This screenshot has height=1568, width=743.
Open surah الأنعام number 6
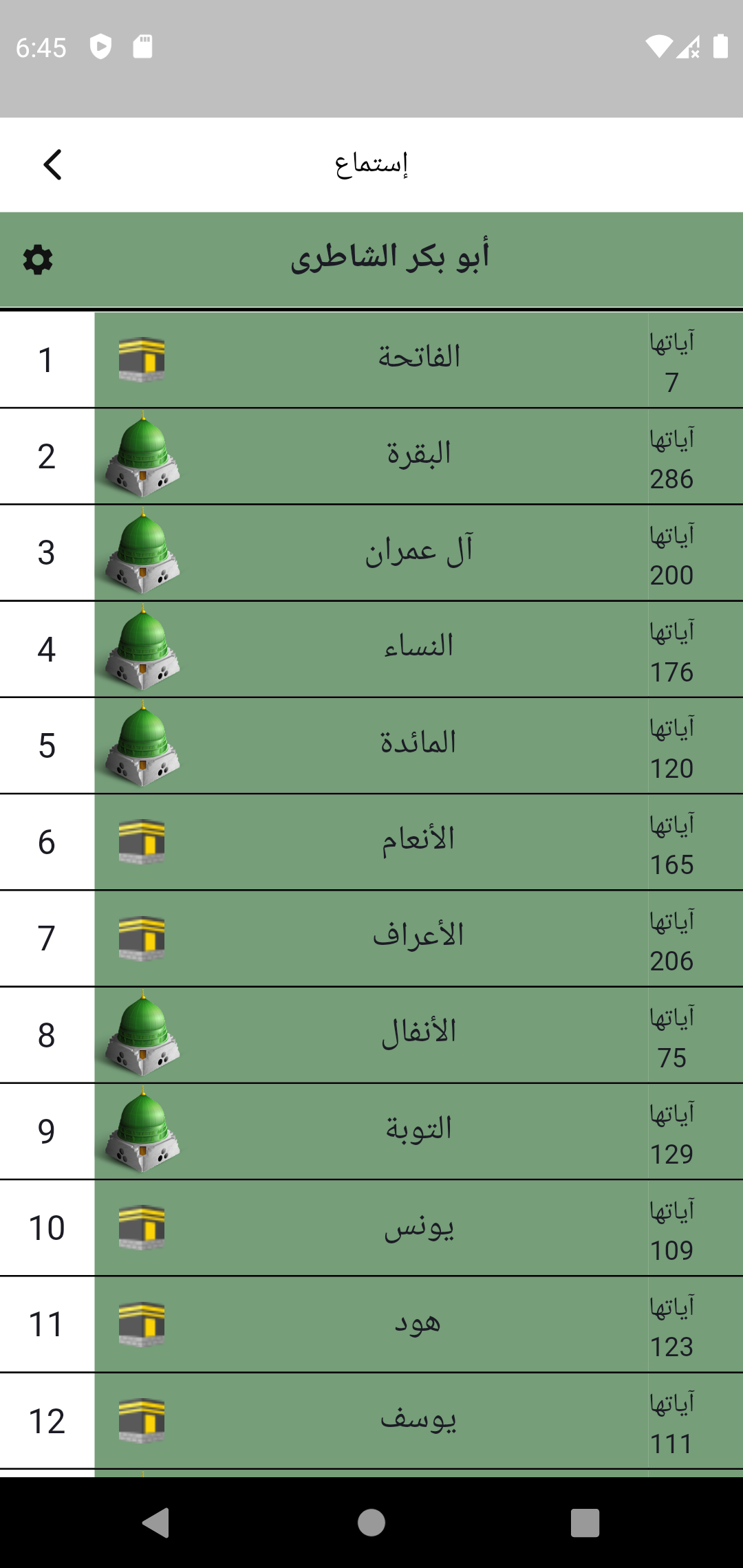tap(418, 840)
